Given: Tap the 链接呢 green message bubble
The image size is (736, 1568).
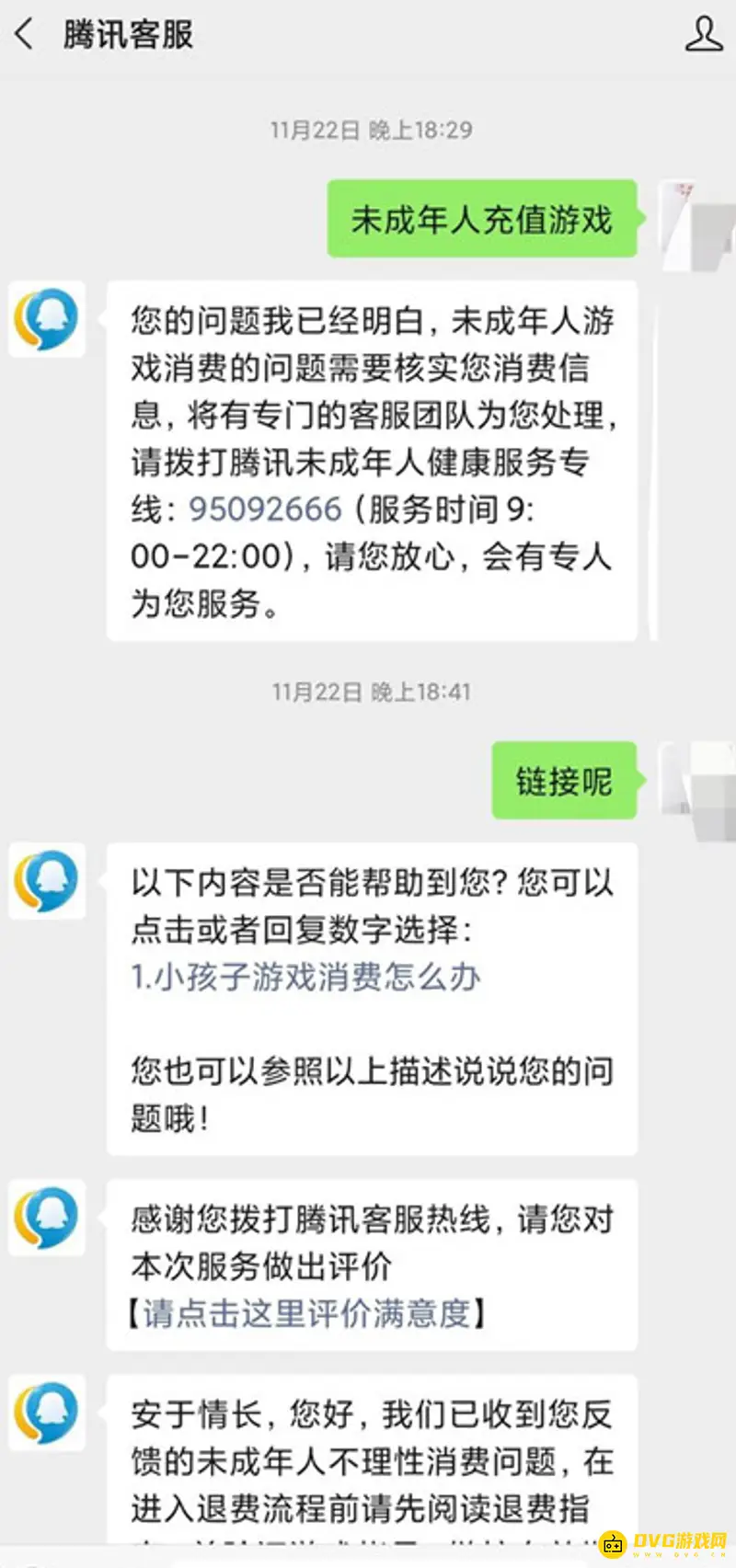Looking at the screenshot, I should 564,780.
